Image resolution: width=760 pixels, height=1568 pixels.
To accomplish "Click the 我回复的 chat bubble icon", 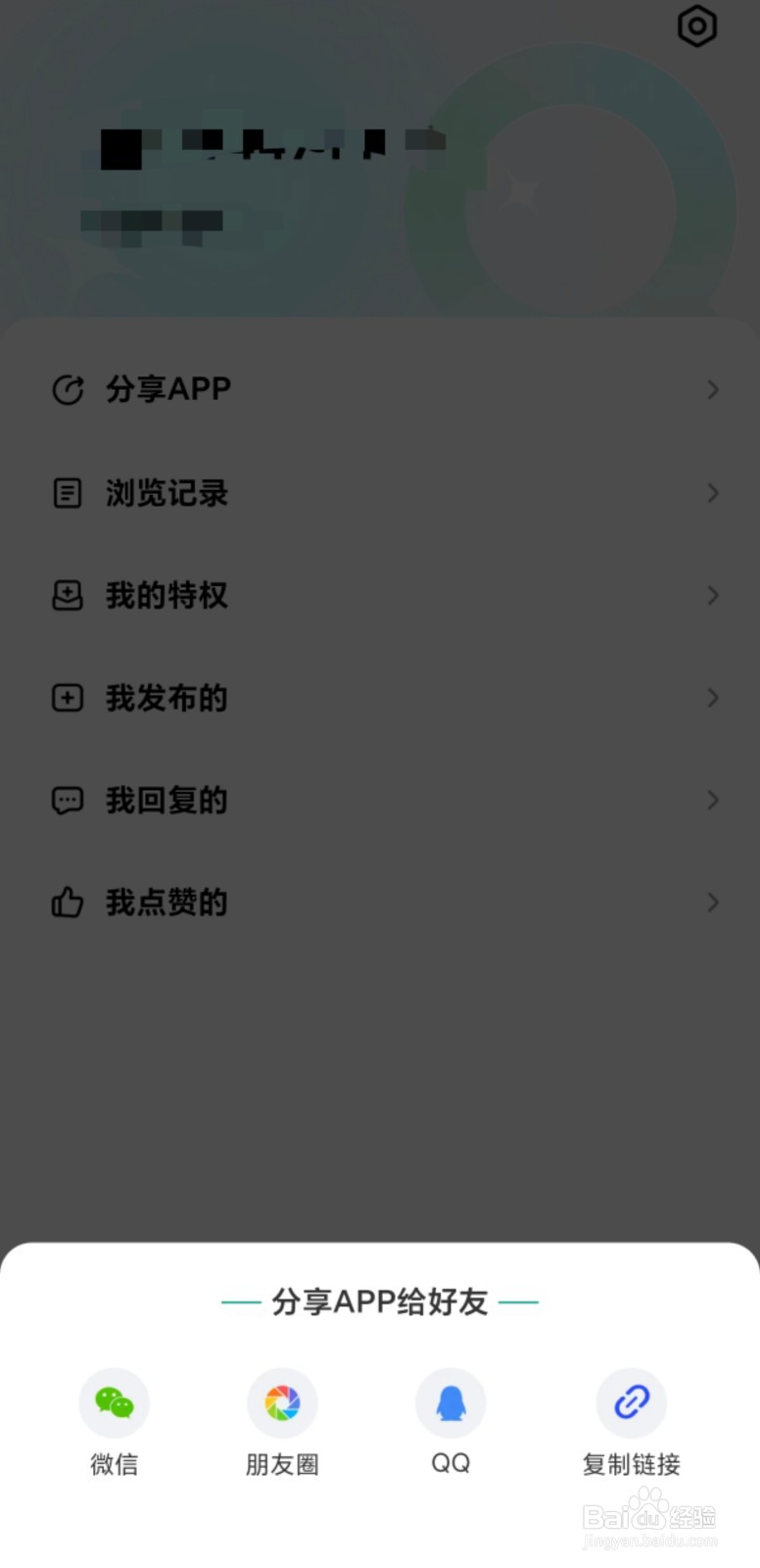I will [x=67, y=800].
